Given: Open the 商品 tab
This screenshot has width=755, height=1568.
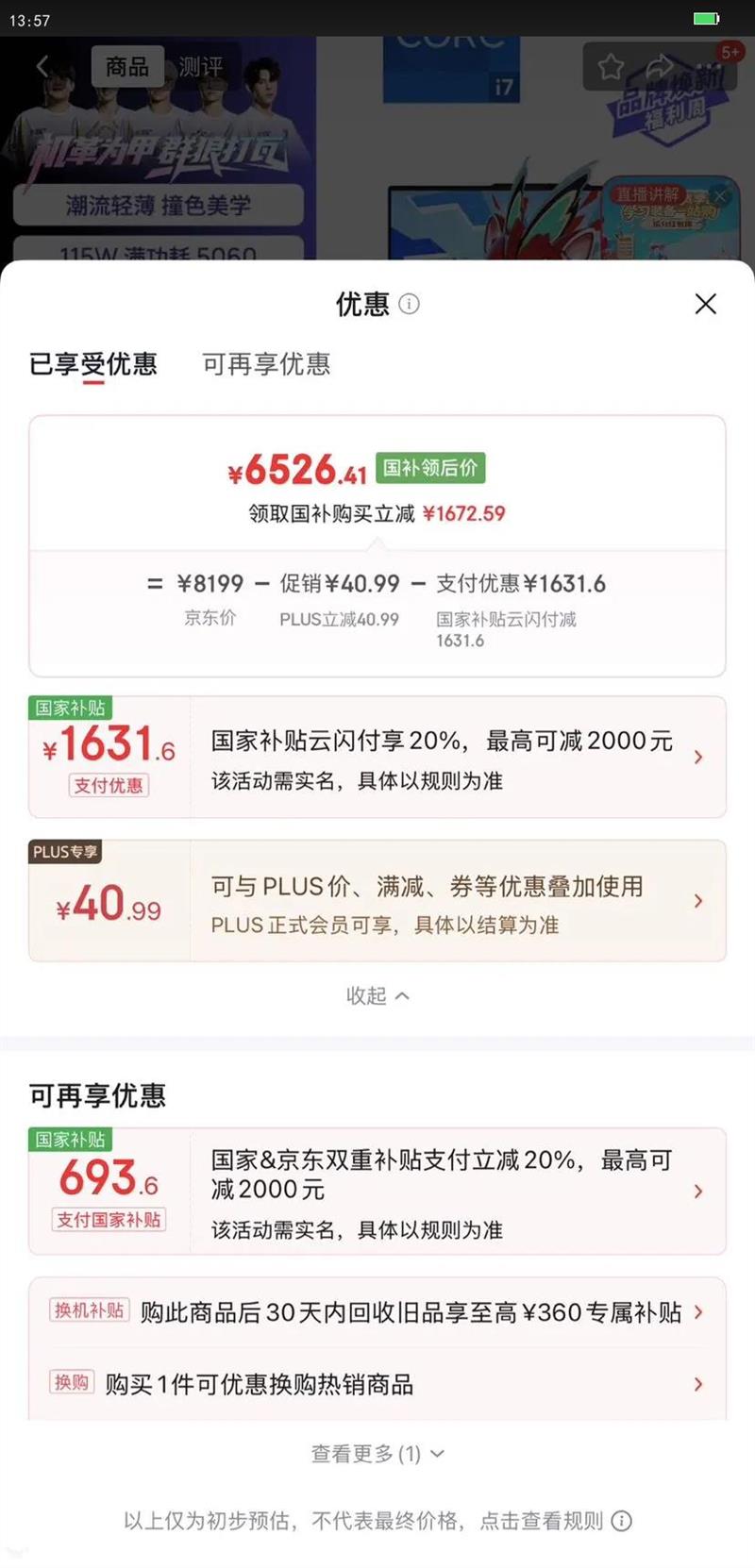Looking at the screenshot, I should coord(127,66).
